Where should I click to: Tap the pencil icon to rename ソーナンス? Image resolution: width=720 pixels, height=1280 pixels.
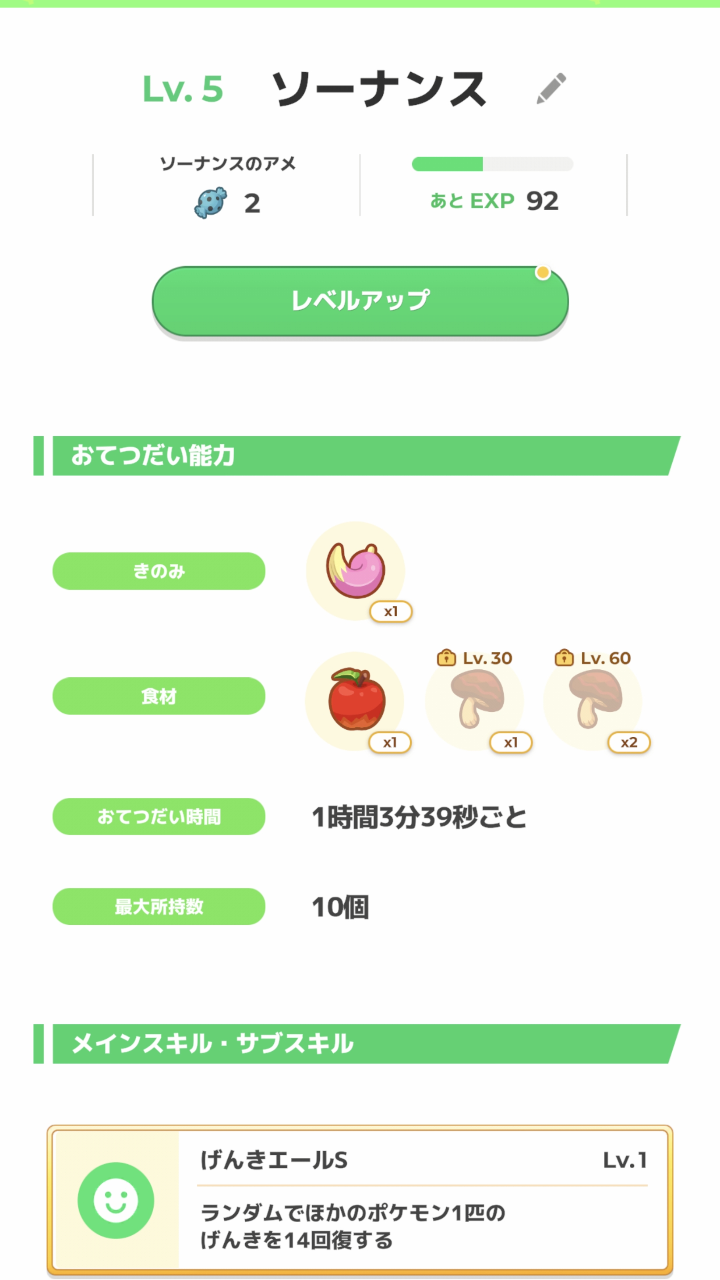[551, 89]
